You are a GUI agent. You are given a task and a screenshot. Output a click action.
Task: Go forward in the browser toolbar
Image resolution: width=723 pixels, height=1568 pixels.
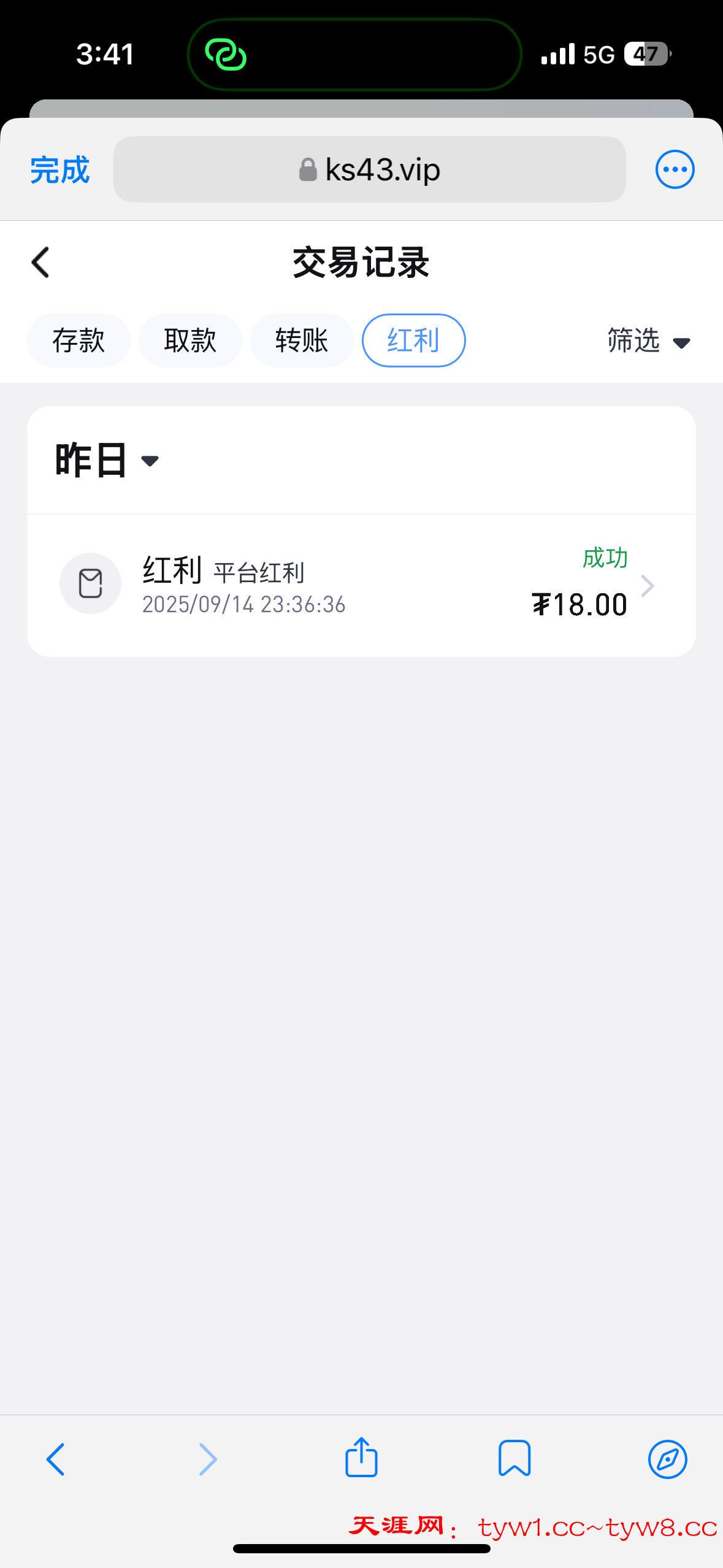pos(208,1459)
